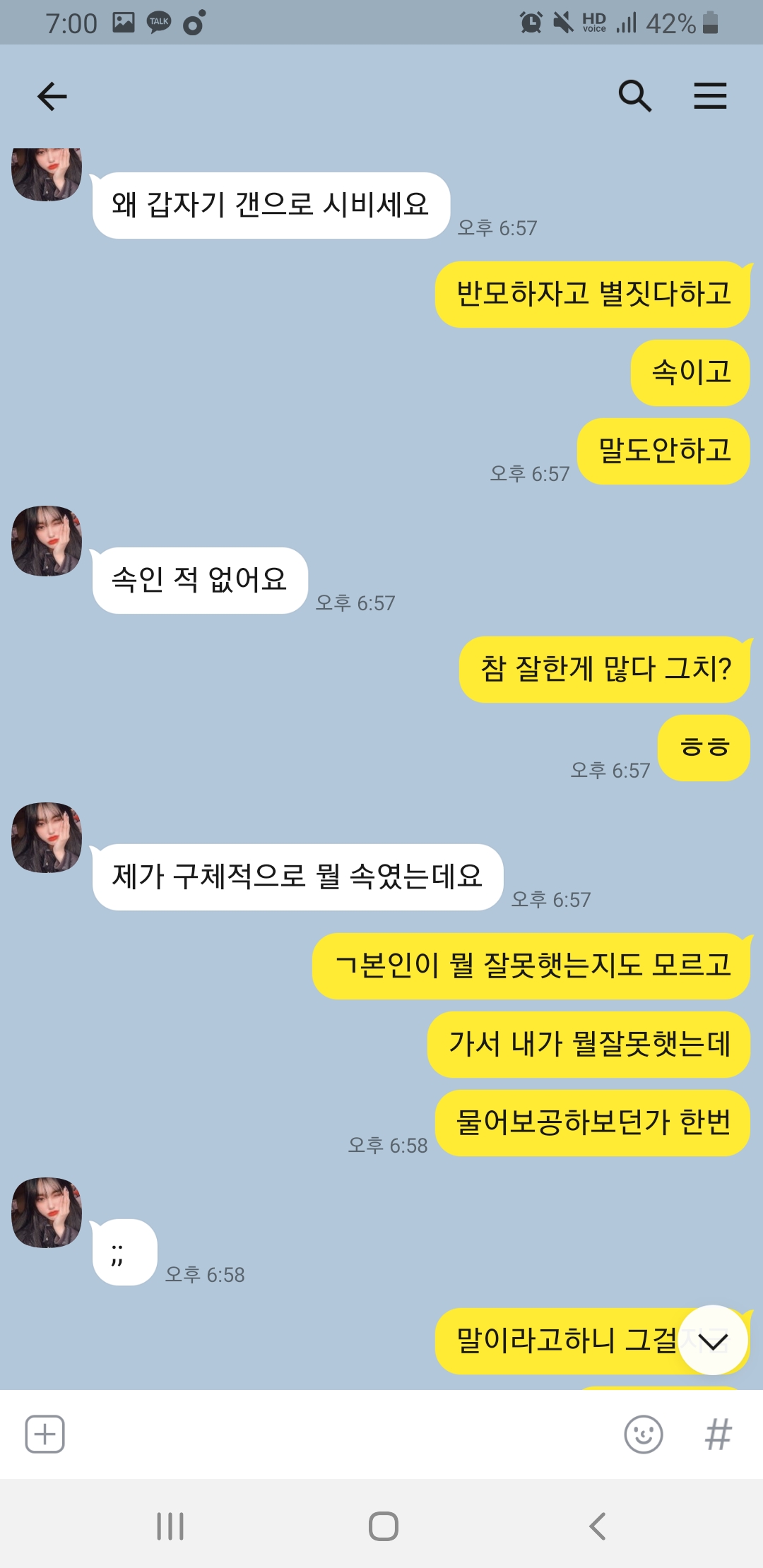Focus the message input field

coord(339,1435)
